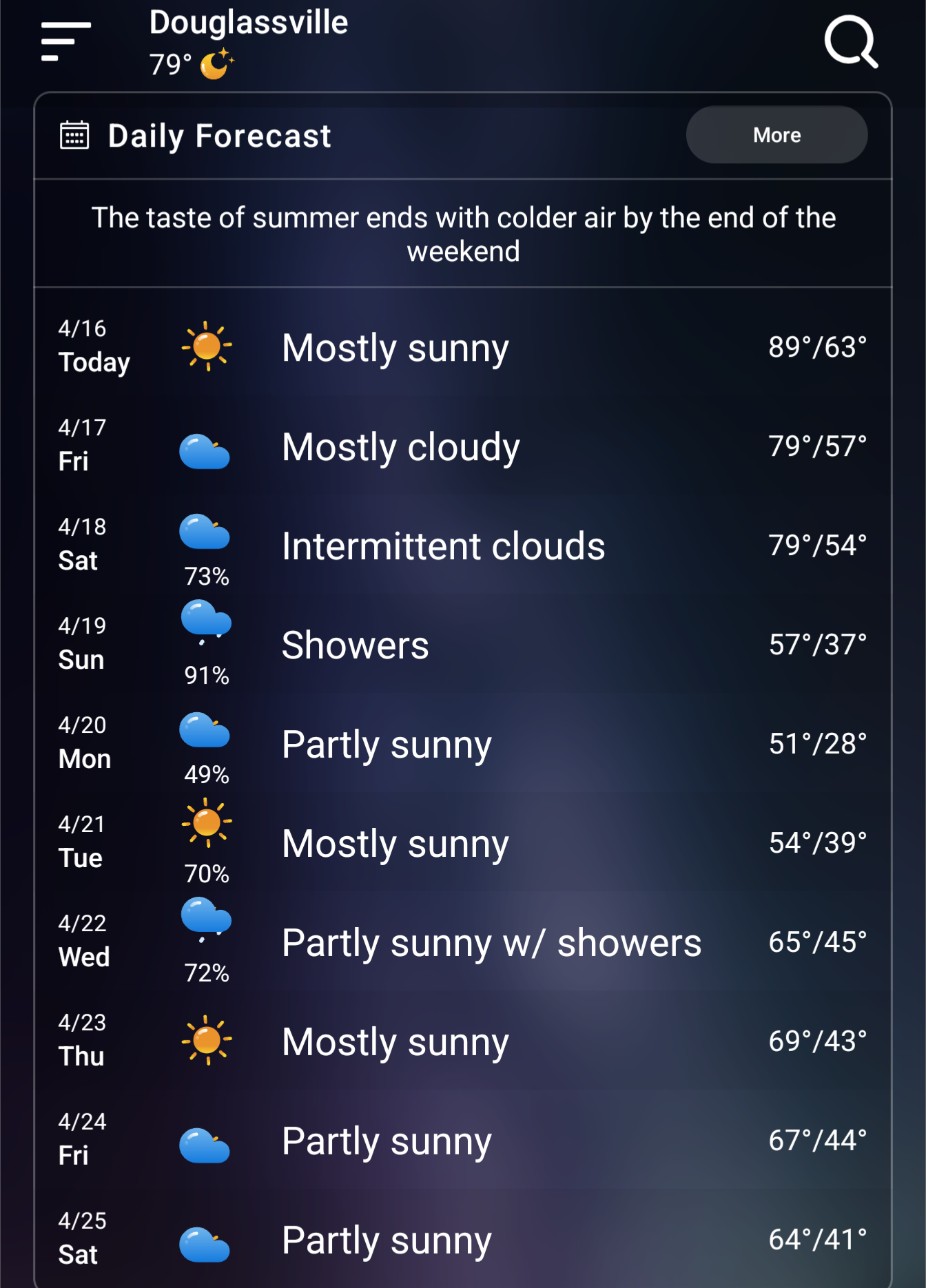Open Wed 4/22 Partly sunny w/ showers
Image resolution: width=926 pixels, height=1288 pixels.
point(463,942)
